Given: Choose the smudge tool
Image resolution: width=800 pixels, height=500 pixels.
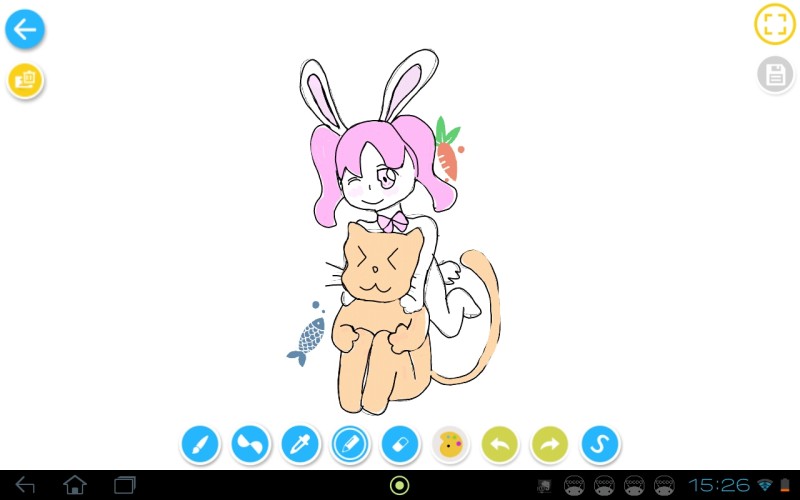Looking at the screenshot, I should click(250, 443).
